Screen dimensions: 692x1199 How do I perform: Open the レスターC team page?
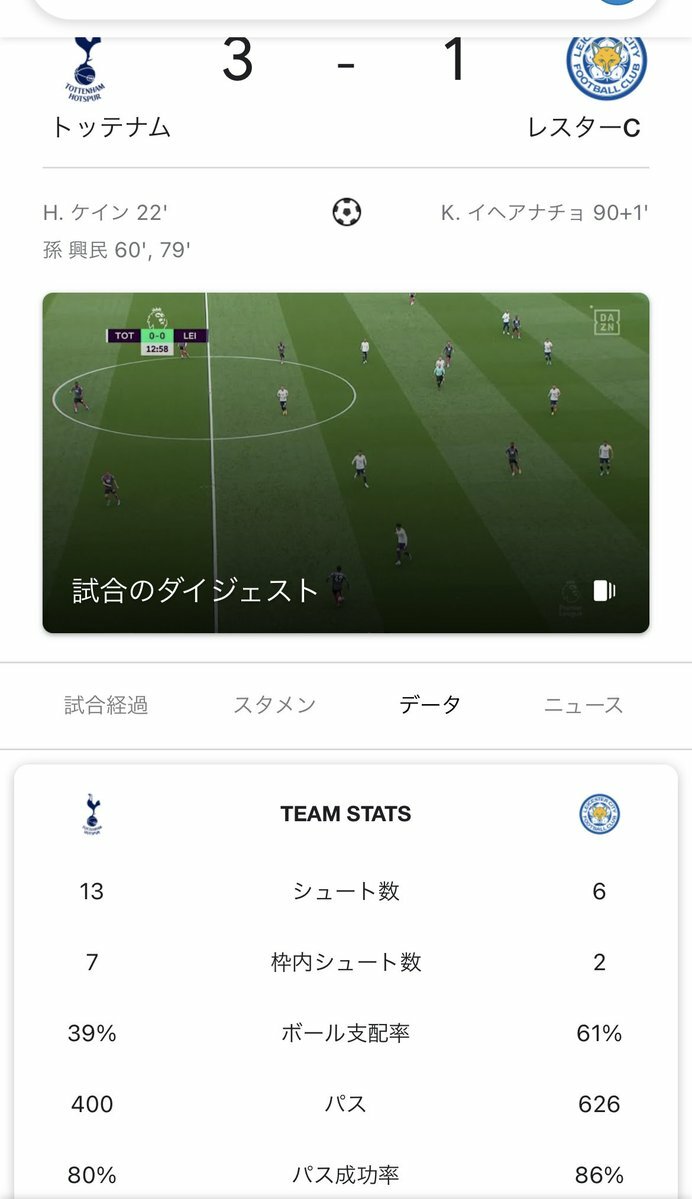pyautogui.click(x=584, y=127)
